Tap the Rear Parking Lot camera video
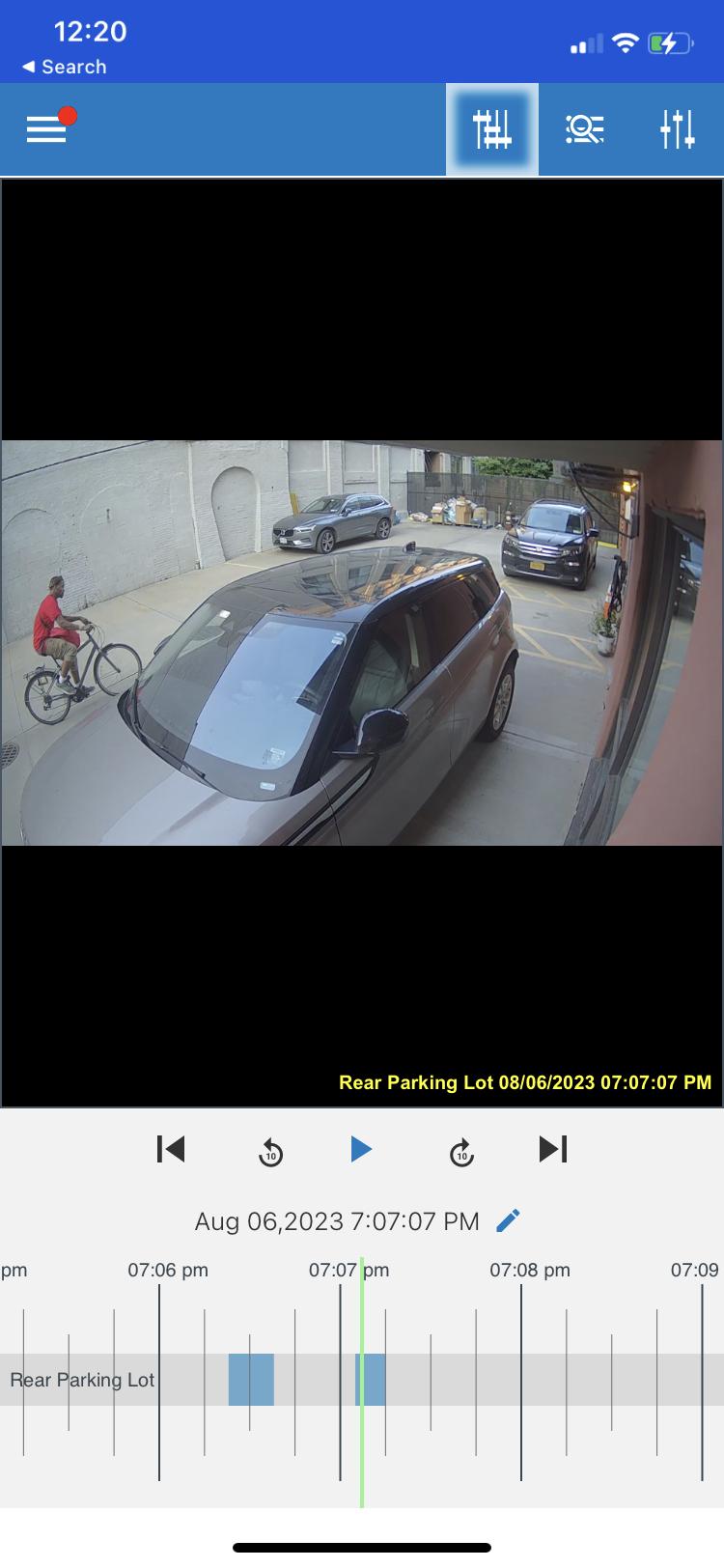The width and height of the screenshot is (724, 1568). click(362, 643)
